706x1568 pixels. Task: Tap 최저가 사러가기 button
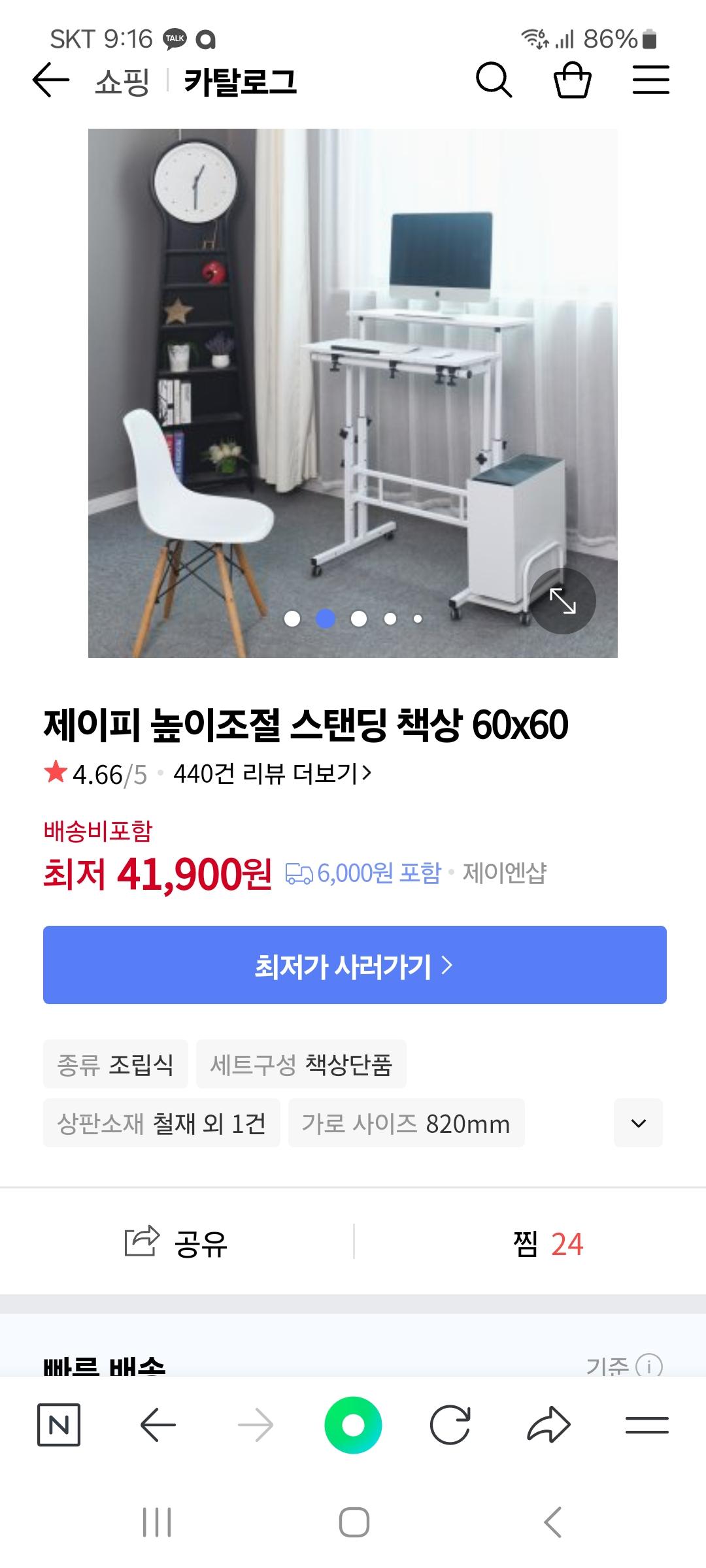pos(354,965)
